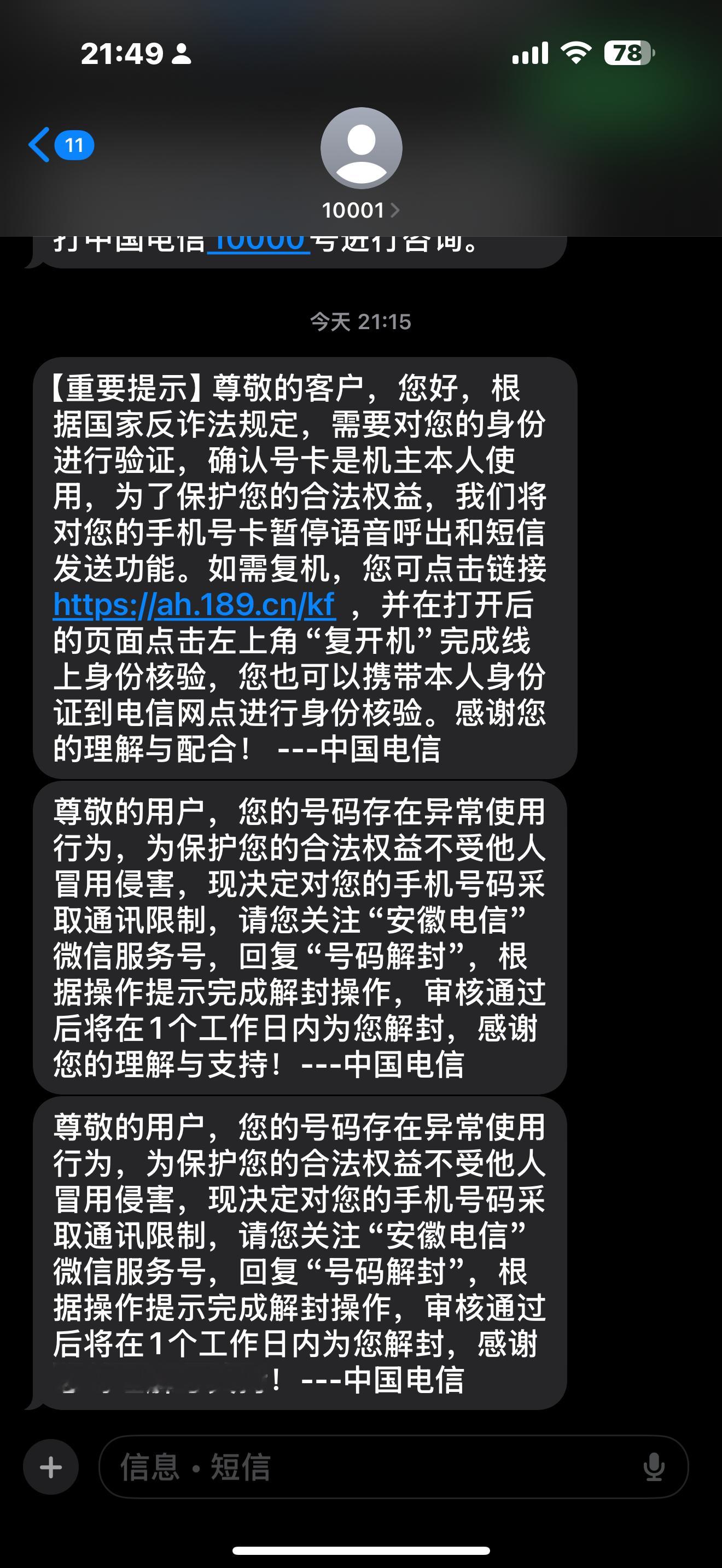This screenshot has width=722, height=1568.
Task: Tap the contact name 10001
Action: pos(353,210)
